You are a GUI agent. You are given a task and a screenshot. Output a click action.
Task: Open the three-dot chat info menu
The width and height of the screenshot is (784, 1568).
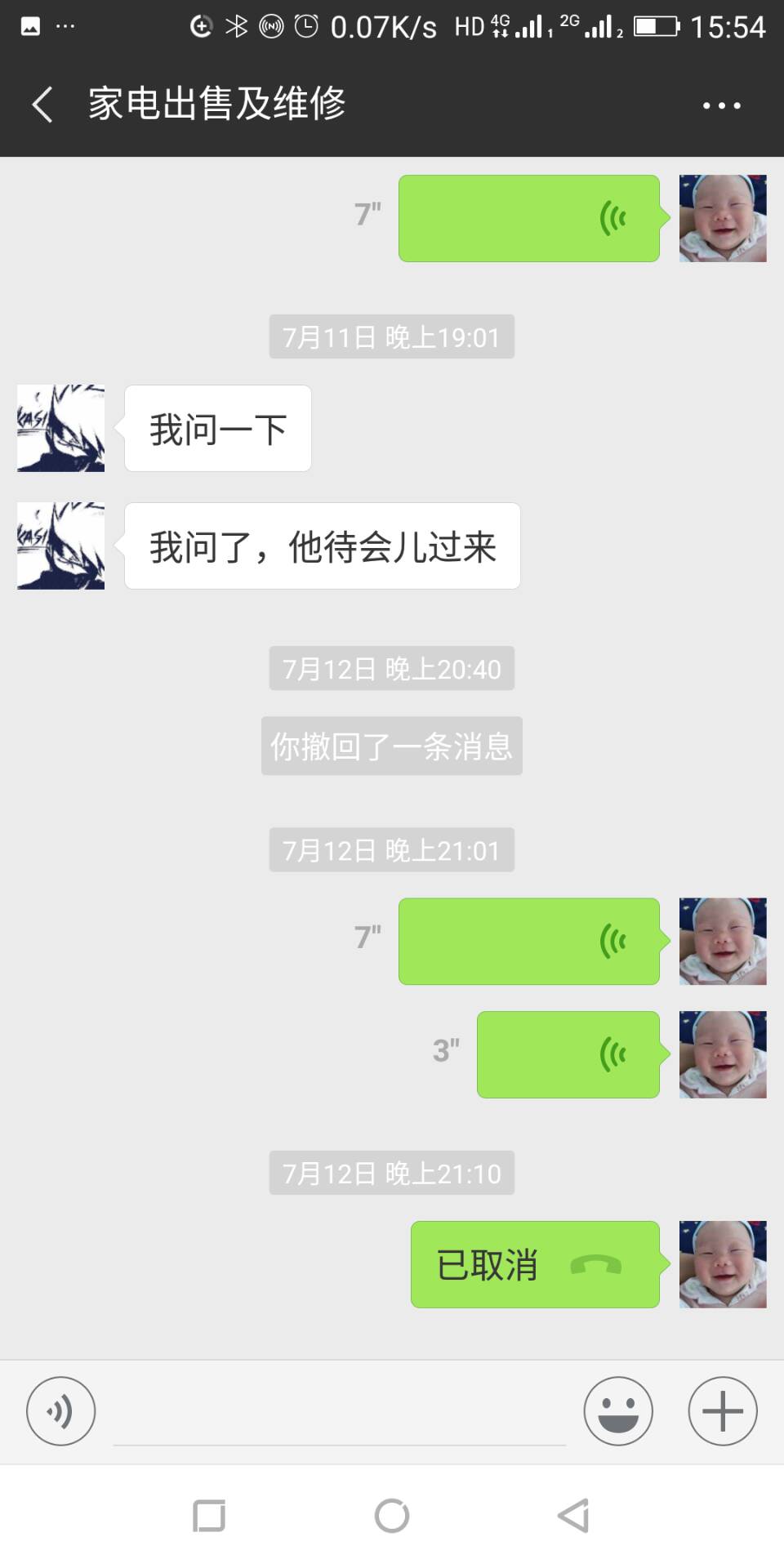pyautogui.click(x=722, y=105)
